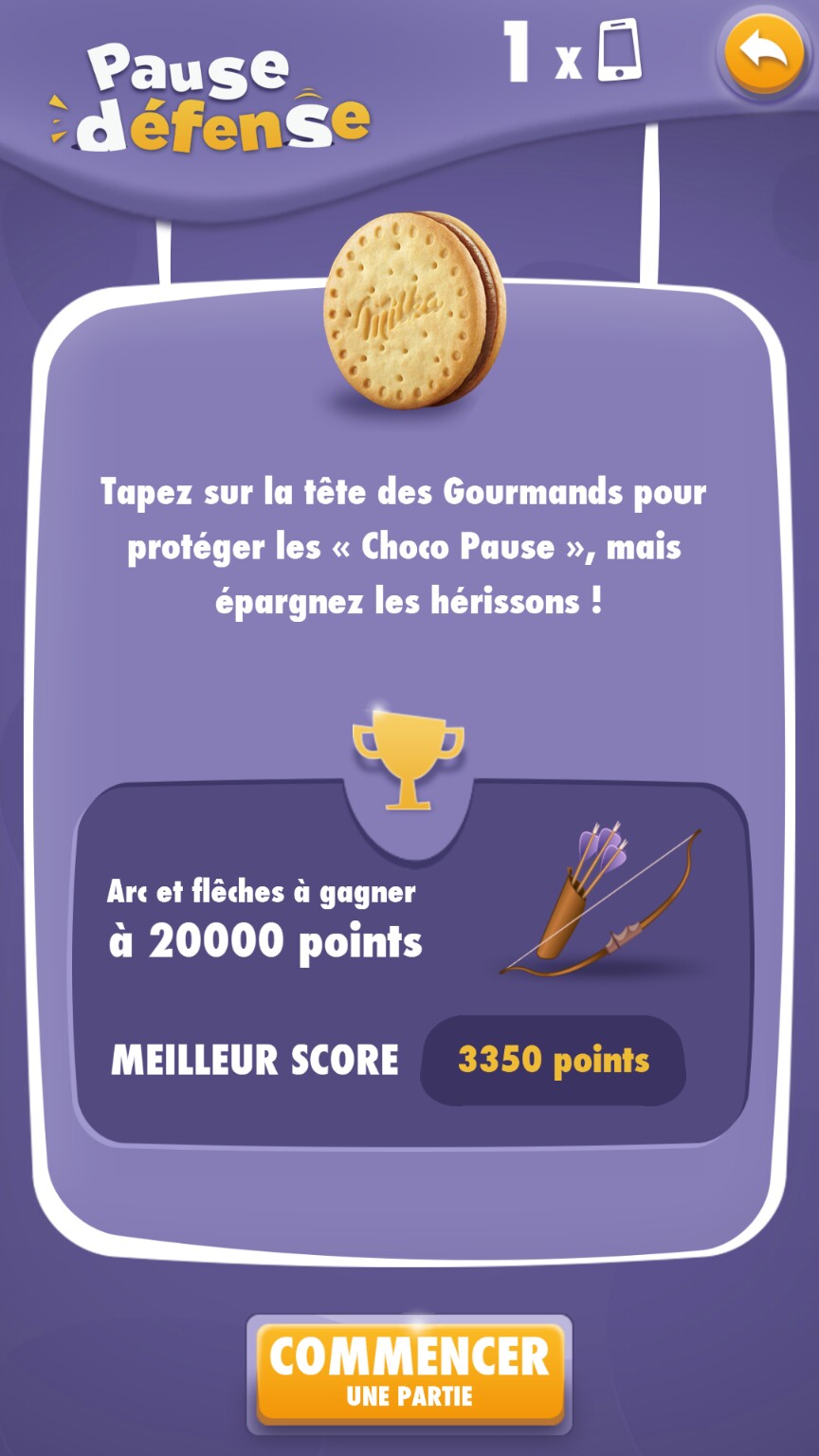The image size is (819, 1456).
Task: Tap the orange back arrow button
Action: click(x=764, y=52)
